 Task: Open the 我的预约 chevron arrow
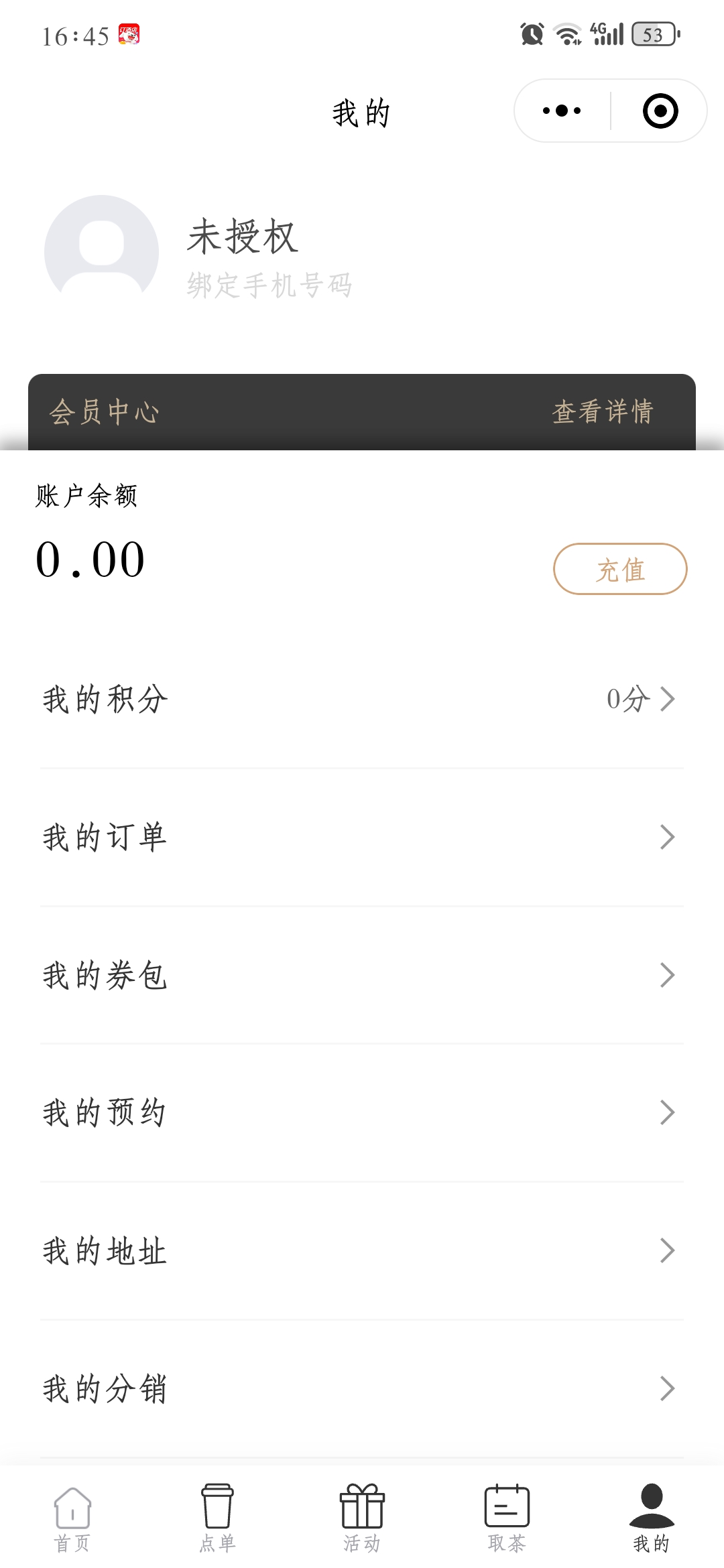pos(667,1112)
